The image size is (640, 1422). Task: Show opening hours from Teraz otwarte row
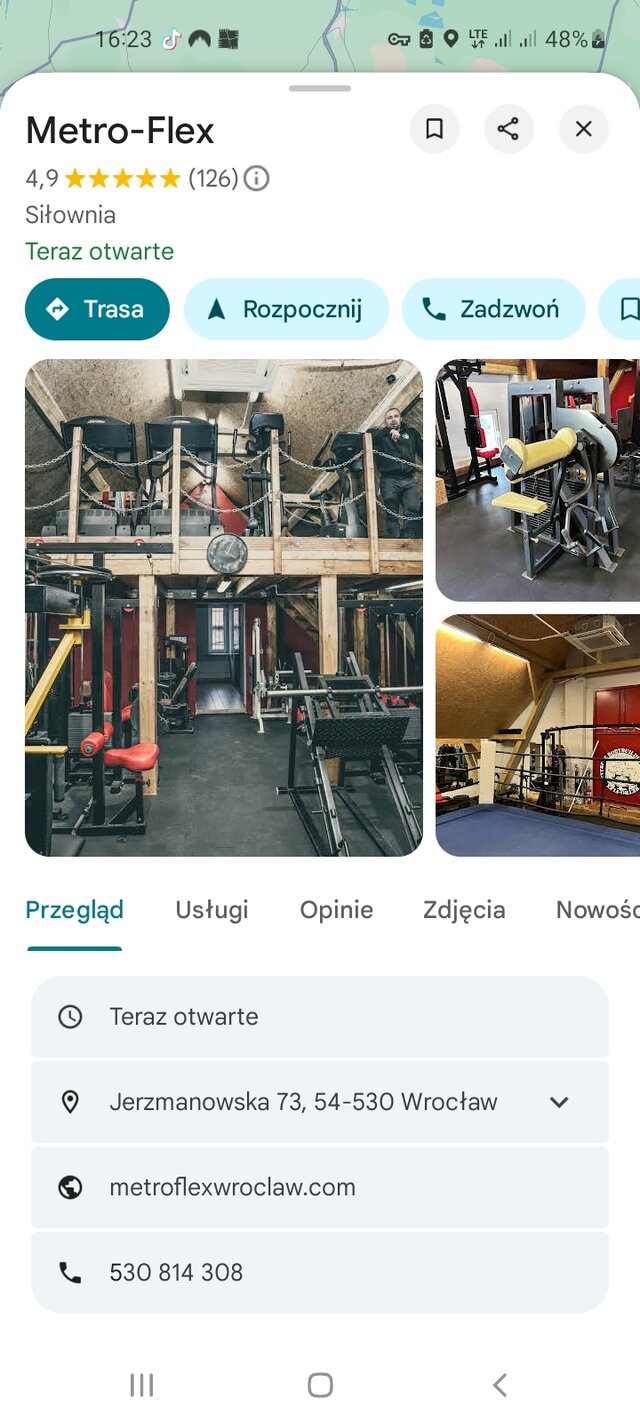click(320, 1017)
